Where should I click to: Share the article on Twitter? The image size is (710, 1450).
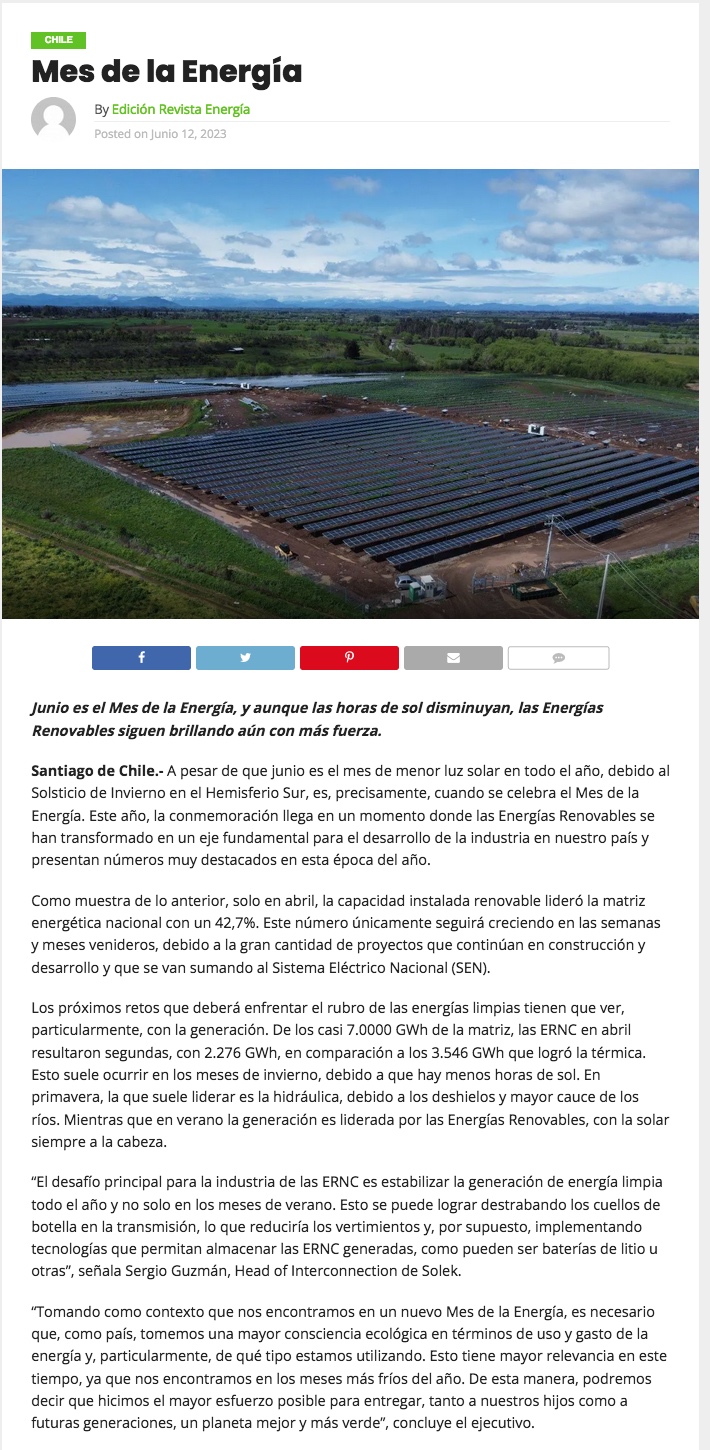(245, 658)
